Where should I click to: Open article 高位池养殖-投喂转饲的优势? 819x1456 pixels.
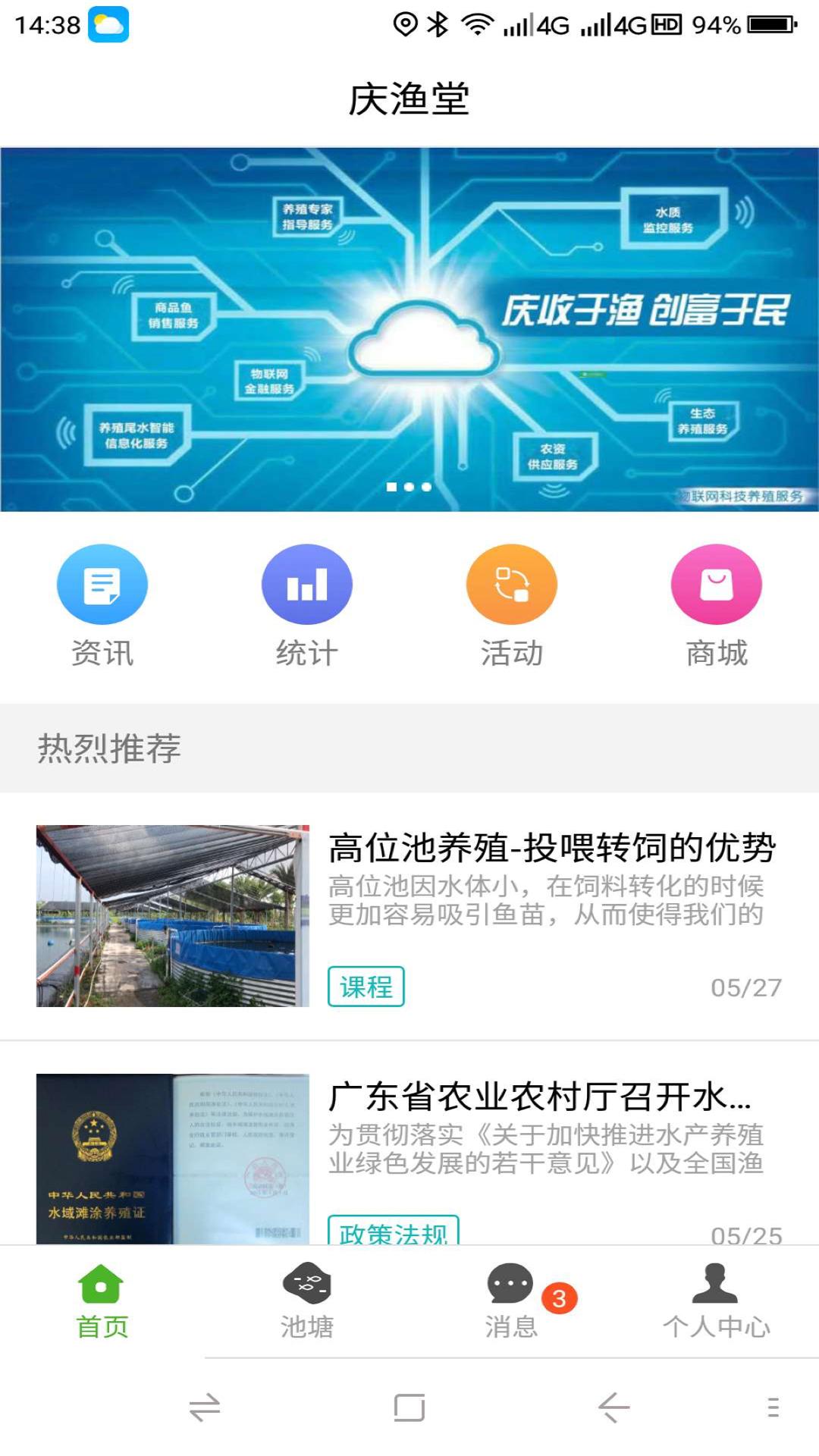[551, 848]
